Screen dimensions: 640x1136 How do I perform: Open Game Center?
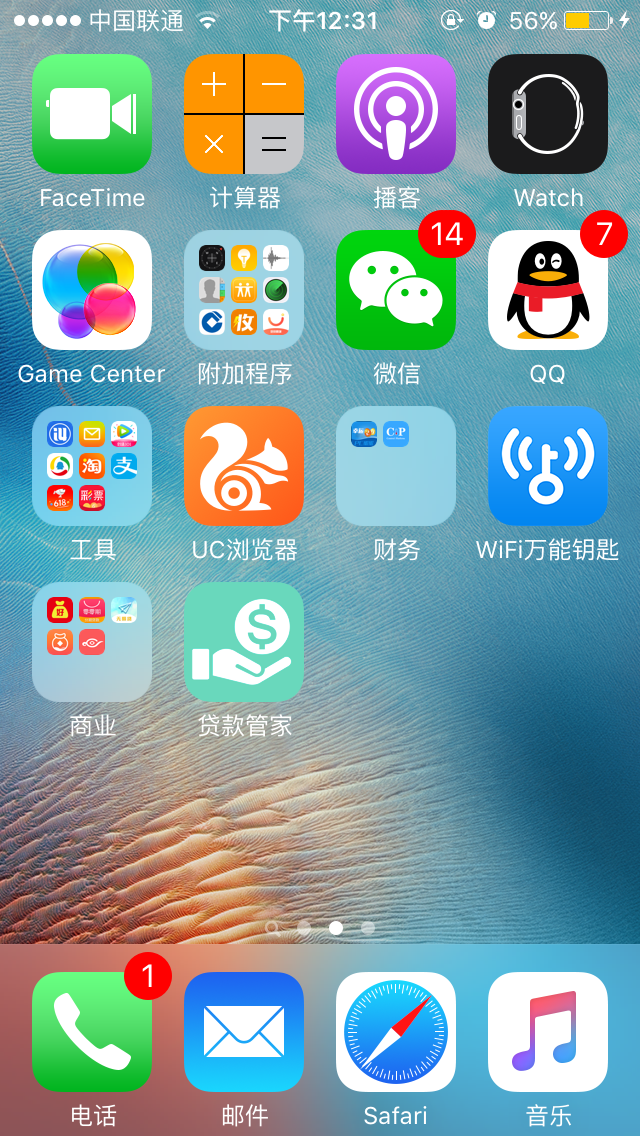point(92,290)
